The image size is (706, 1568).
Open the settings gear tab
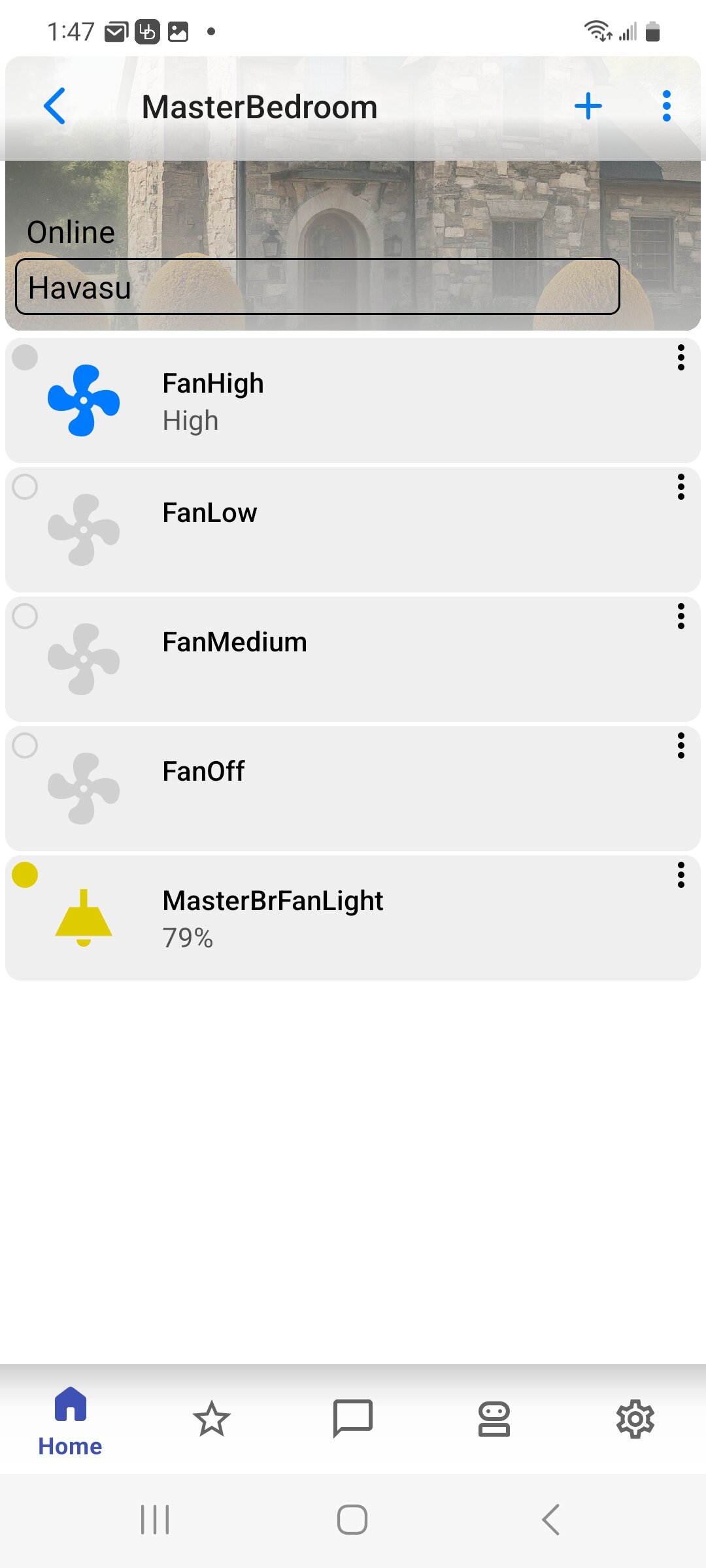[635, 1419]
